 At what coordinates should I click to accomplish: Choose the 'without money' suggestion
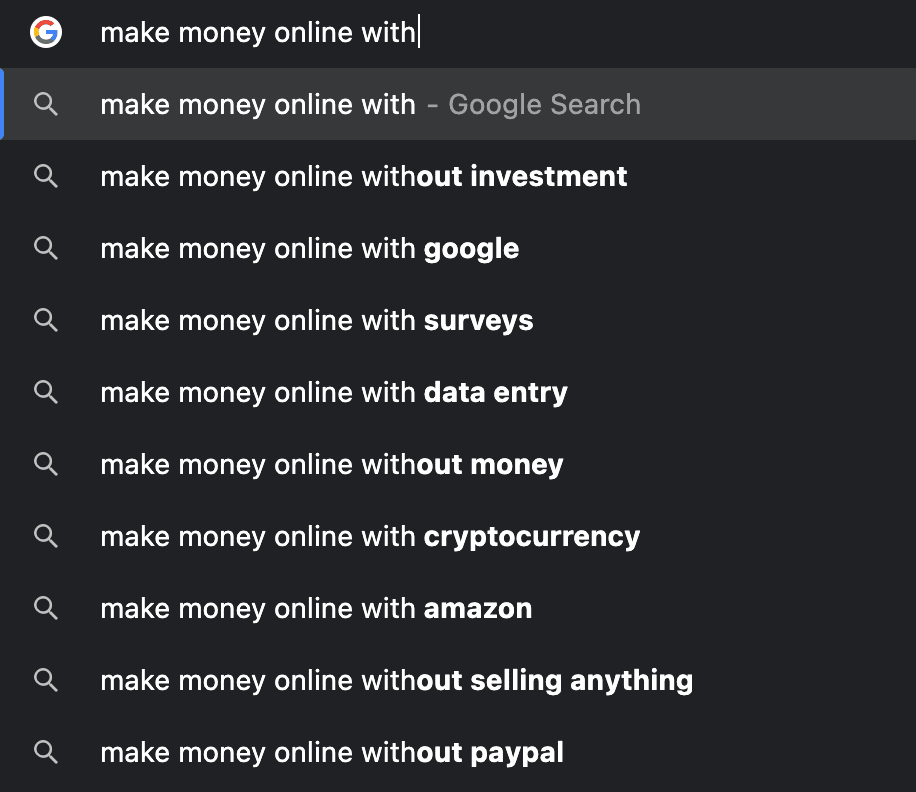pyautogui.click(x=332, y=465)
